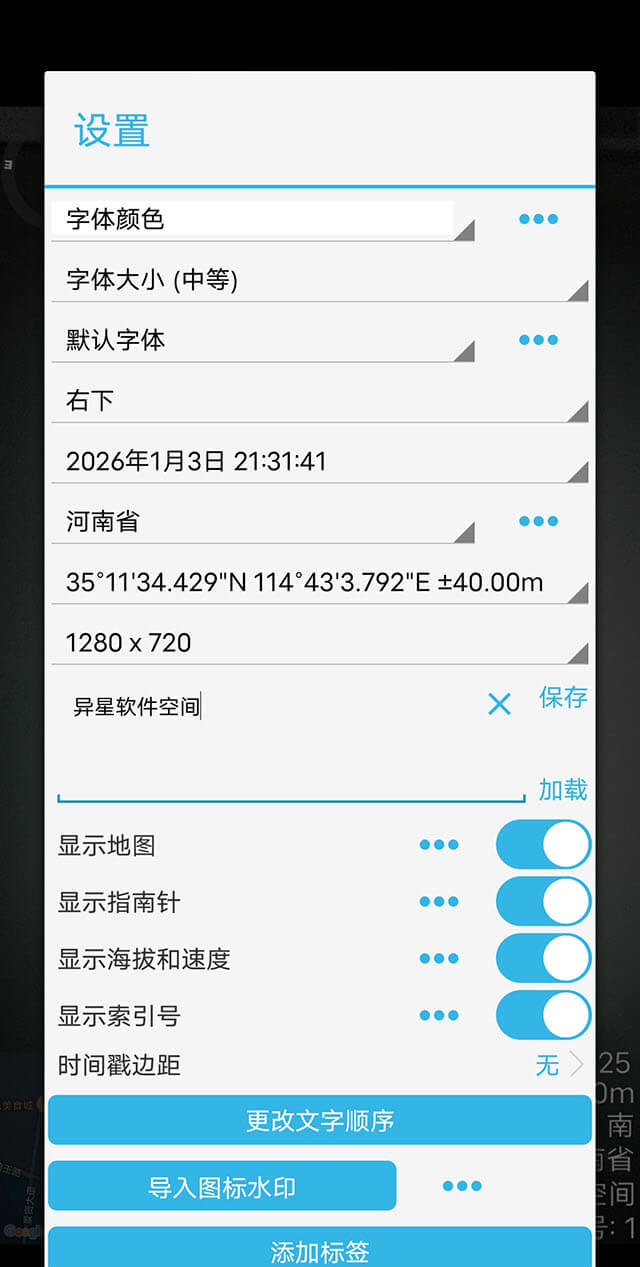Tap the three dots next to 河南省
The image size is (640, 1267).
(538, 521)
